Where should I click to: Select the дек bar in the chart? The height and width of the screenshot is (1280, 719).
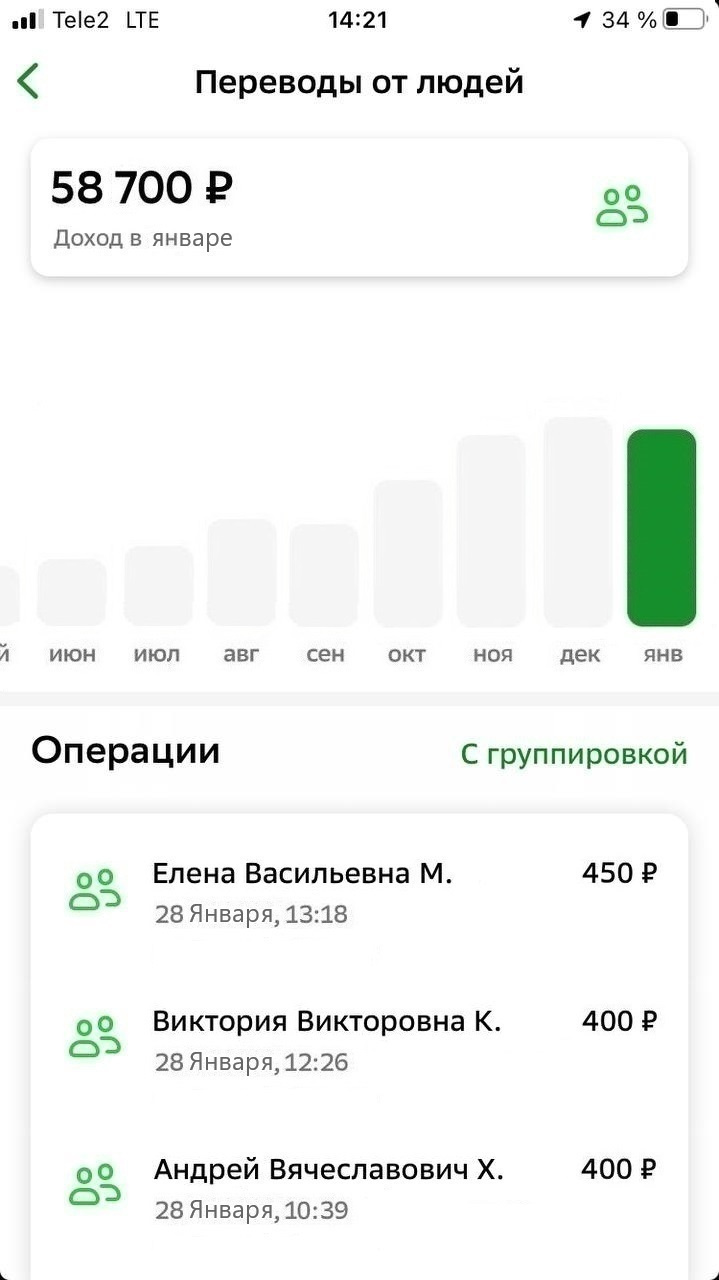578,522
